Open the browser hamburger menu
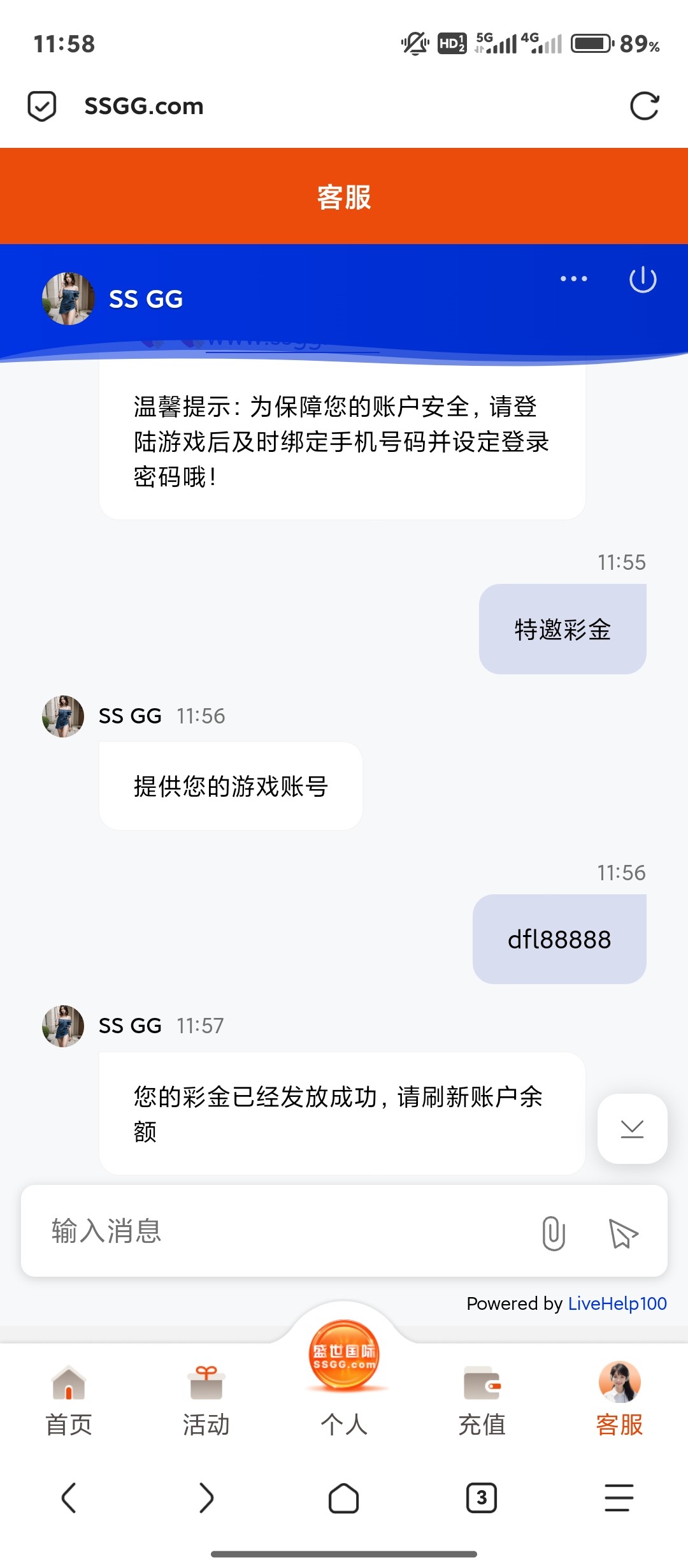Viewport: 688px width, 1568px height. (x=619, y=1497)
